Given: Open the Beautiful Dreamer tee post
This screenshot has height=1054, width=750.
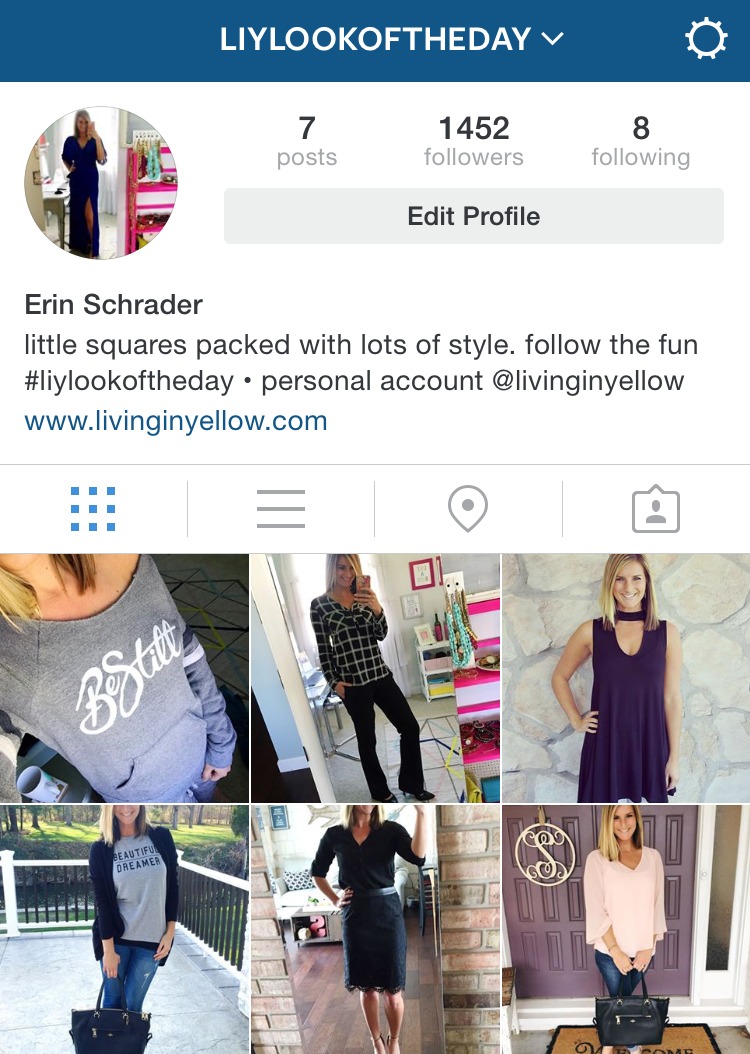Looking at the screenshot, I should pyautogui.click(x=124, y=929).
